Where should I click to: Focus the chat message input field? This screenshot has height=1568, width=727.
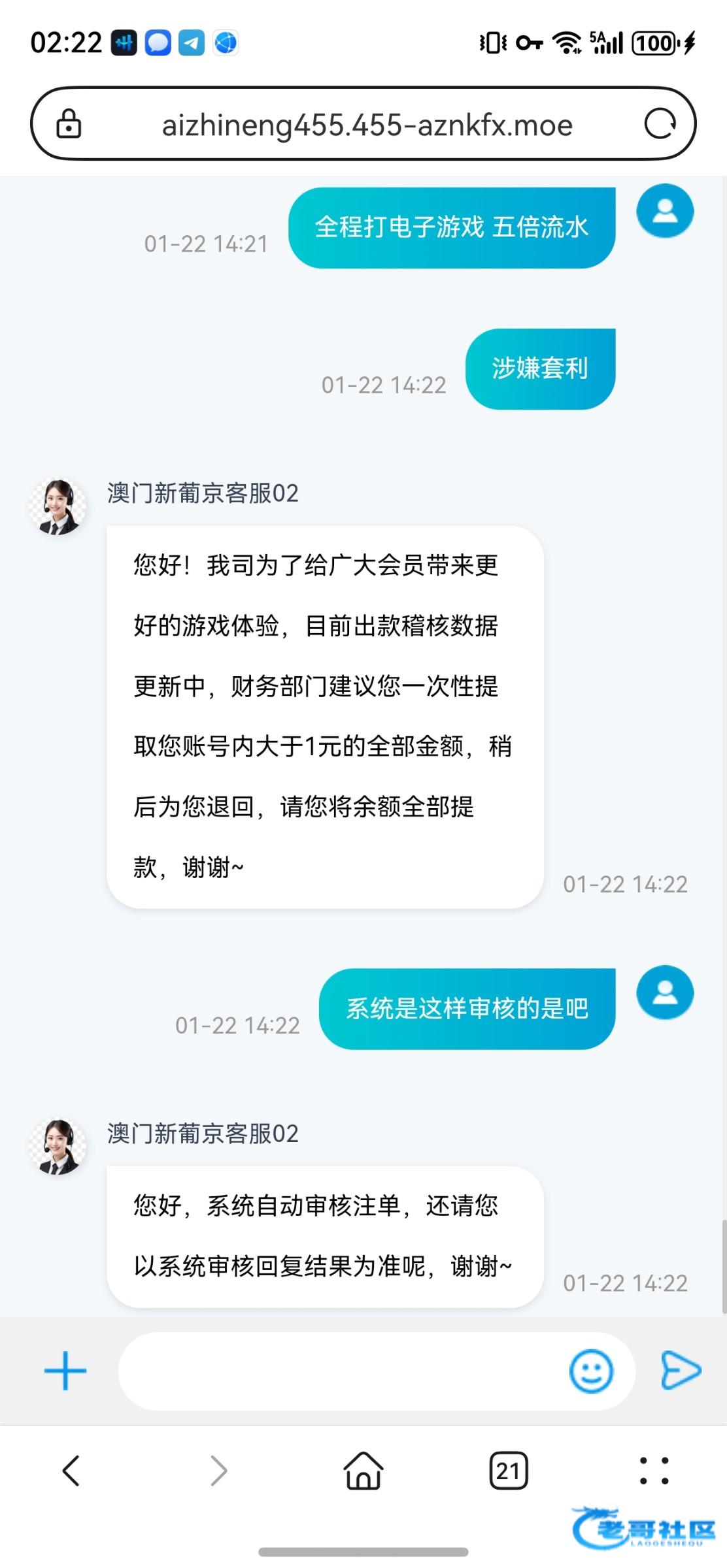(x=340, y=1371)
